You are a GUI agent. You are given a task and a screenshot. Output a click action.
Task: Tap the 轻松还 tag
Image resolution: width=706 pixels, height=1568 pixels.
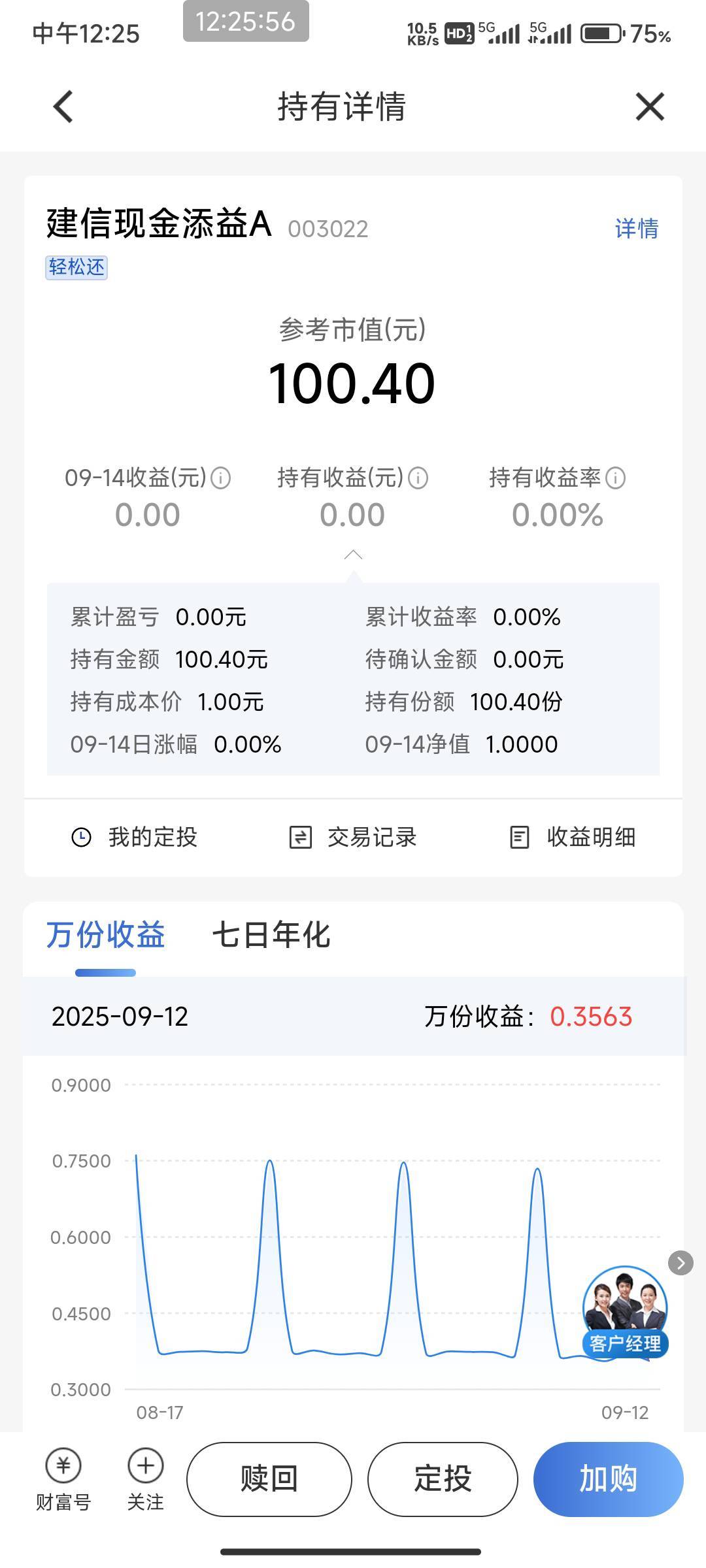76,267
